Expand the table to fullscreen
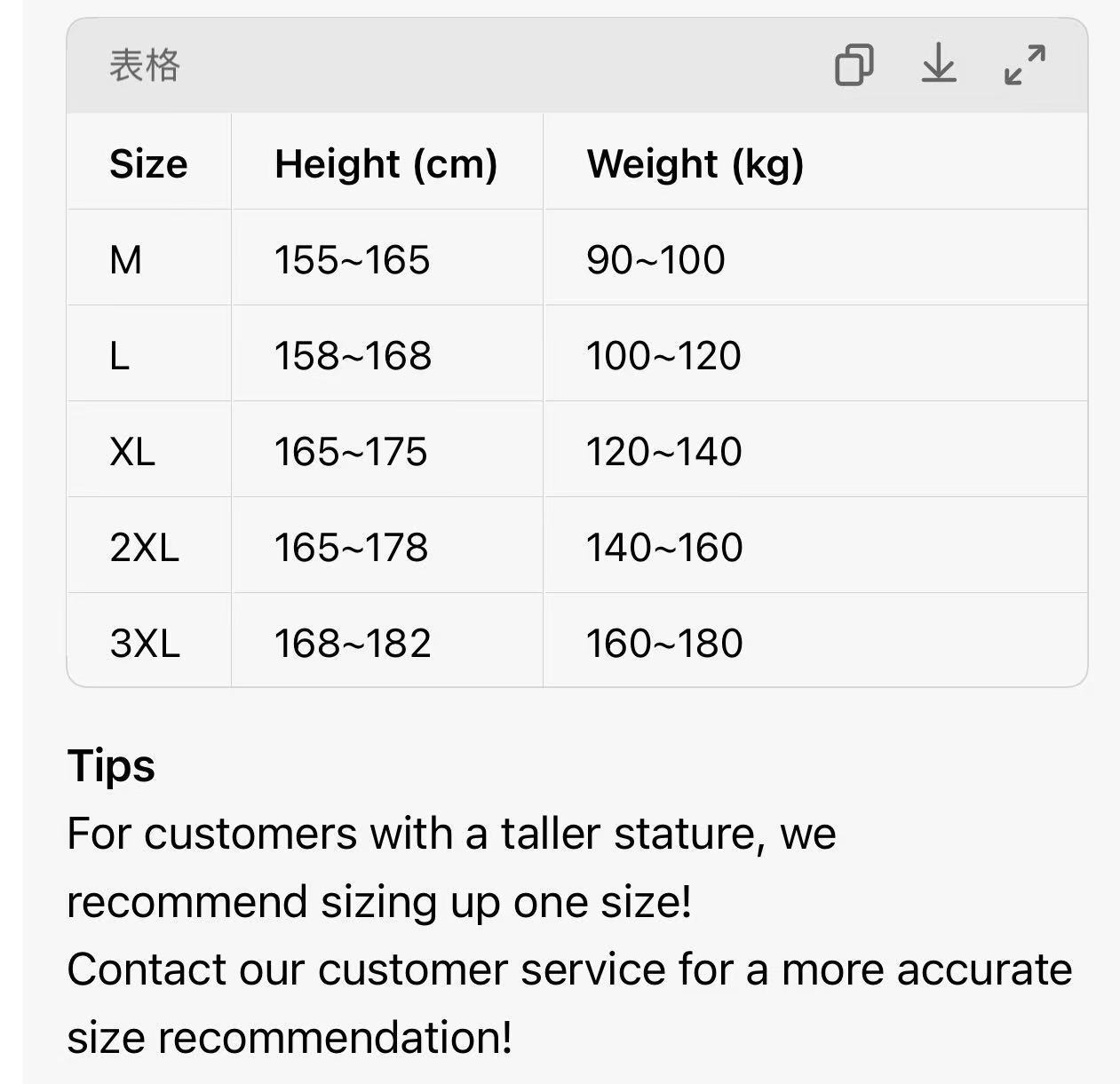Image resolution: width=1120 pixels, height=1084 pixels. click(1024, 65)
